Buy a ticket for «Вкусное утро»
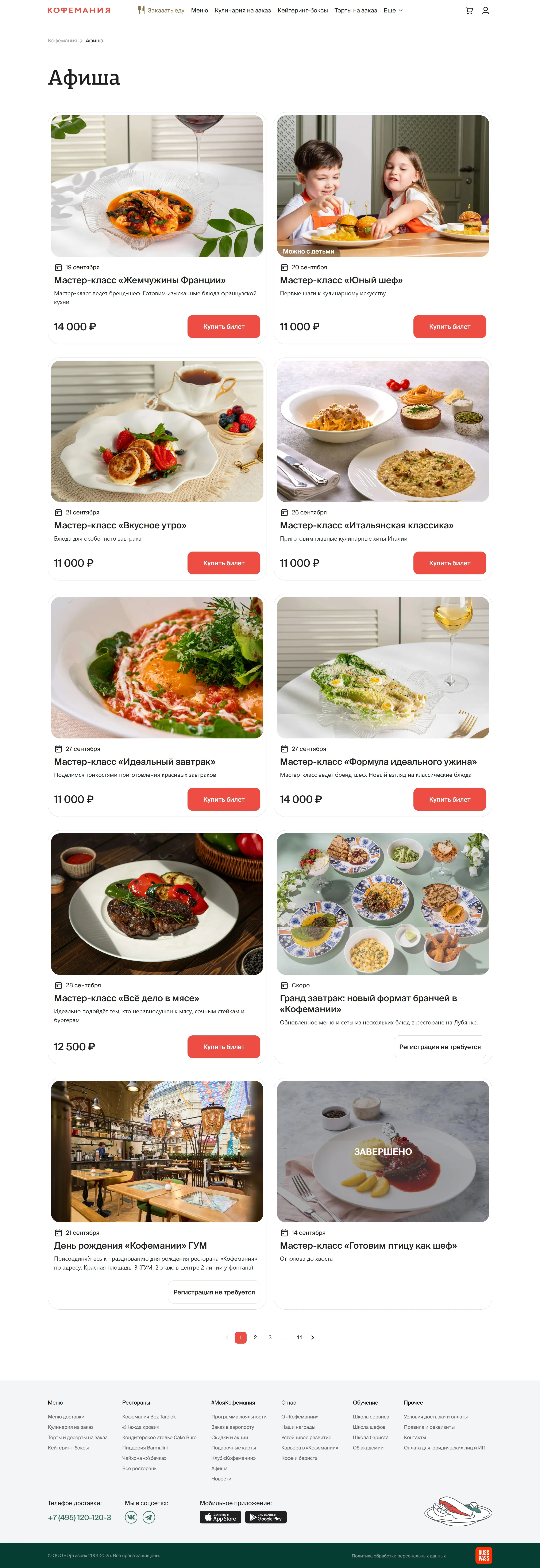The image size is (540, 1568). click(x=223, y=563)
